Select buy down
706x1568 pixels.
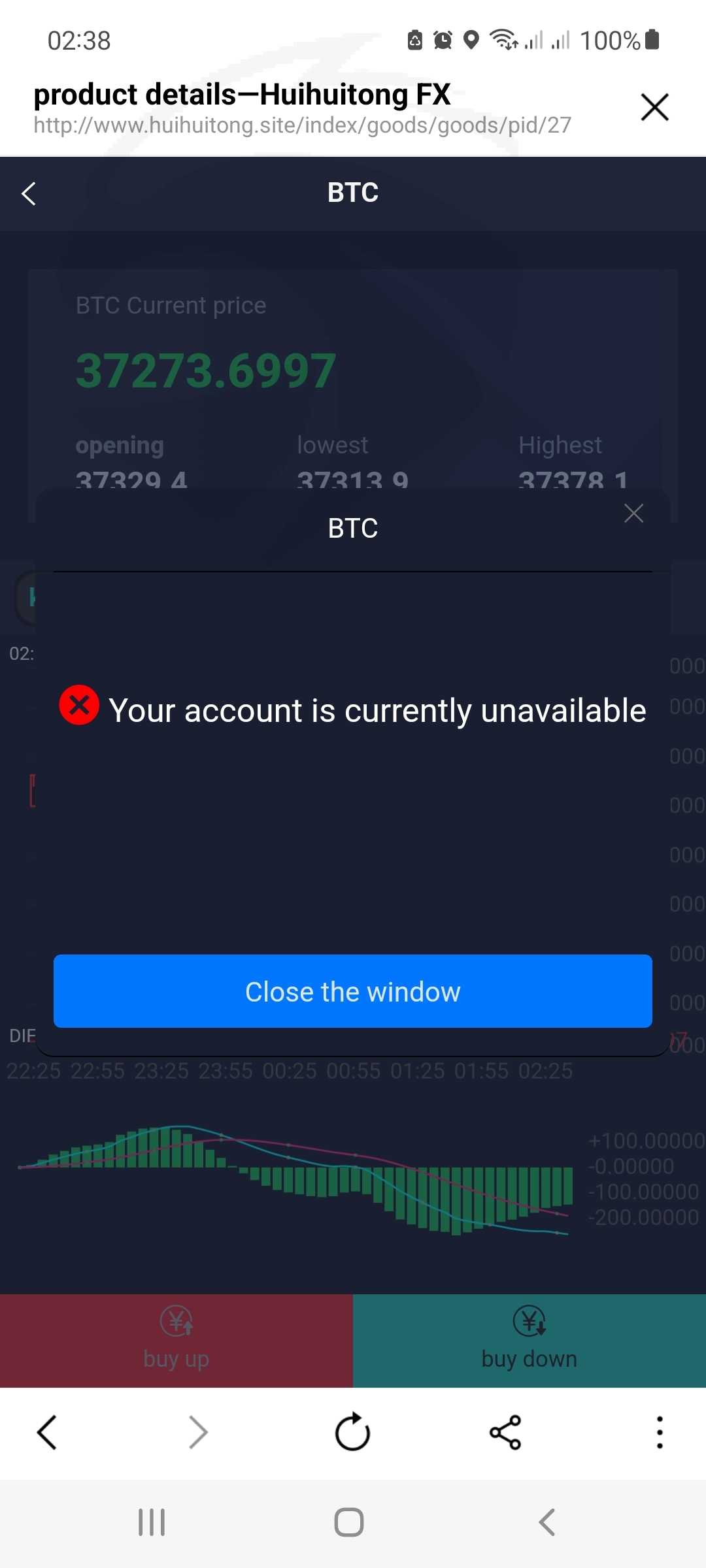[x=529, y=1341]
